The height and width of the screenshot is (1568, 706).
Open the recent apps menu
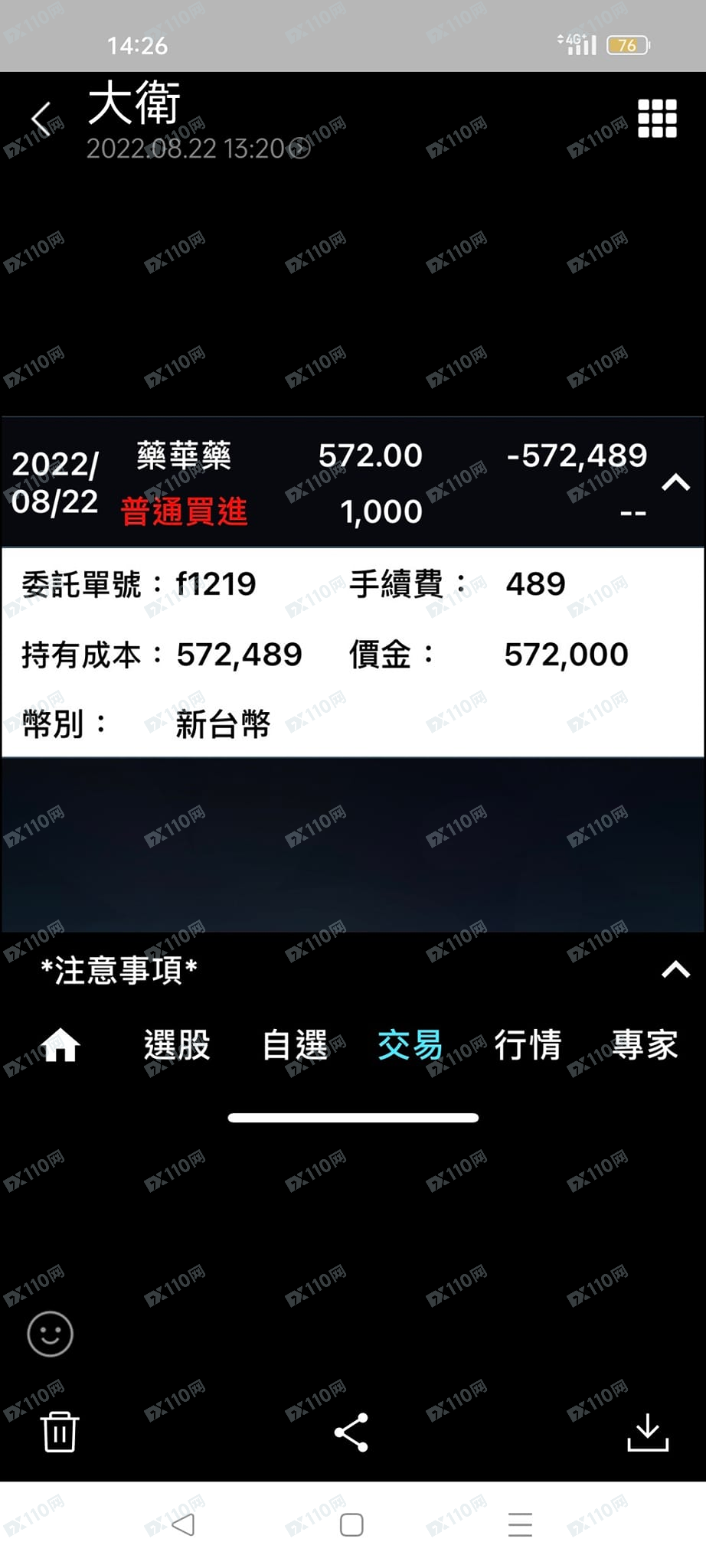(x=520, y=1524)
